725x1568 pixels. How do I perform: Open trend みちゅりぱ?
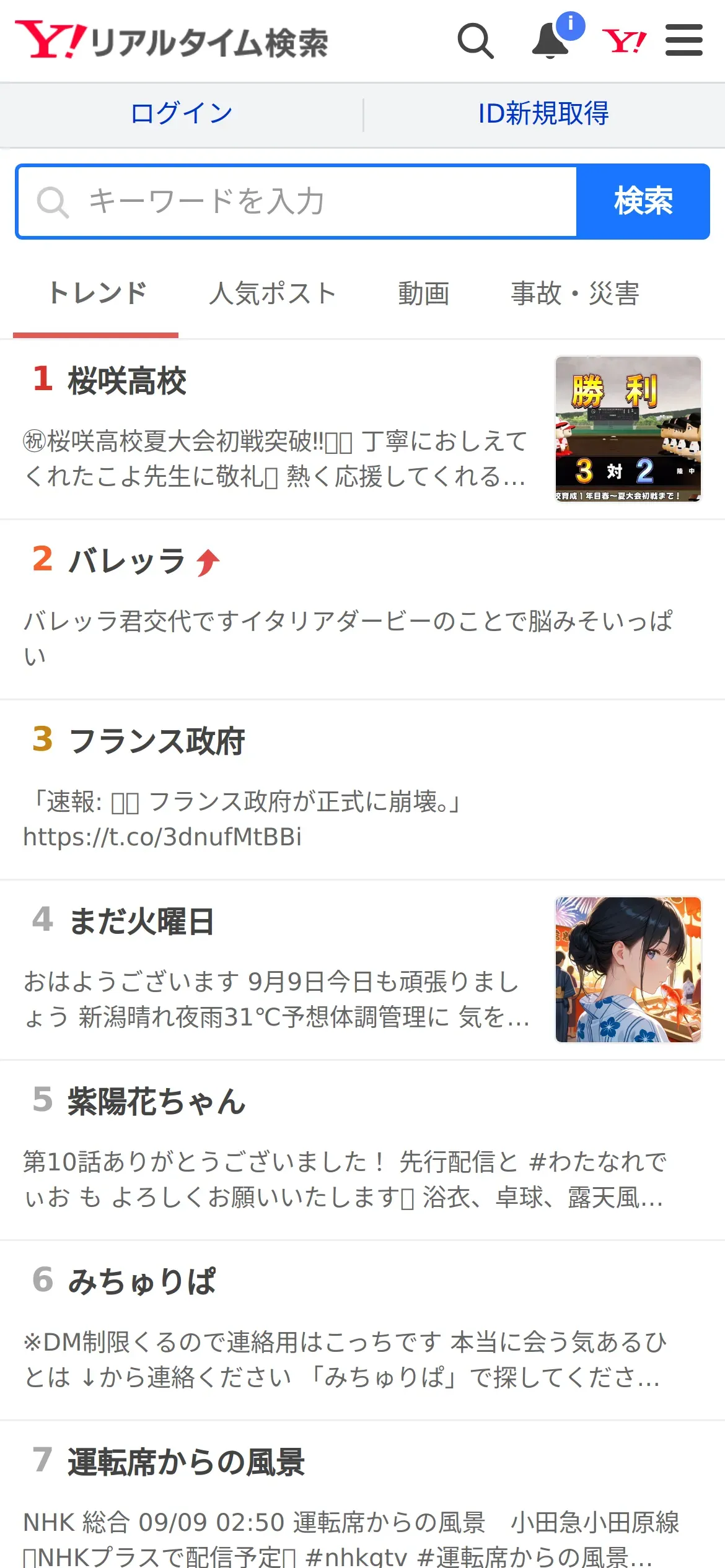tap(362, 1330)
